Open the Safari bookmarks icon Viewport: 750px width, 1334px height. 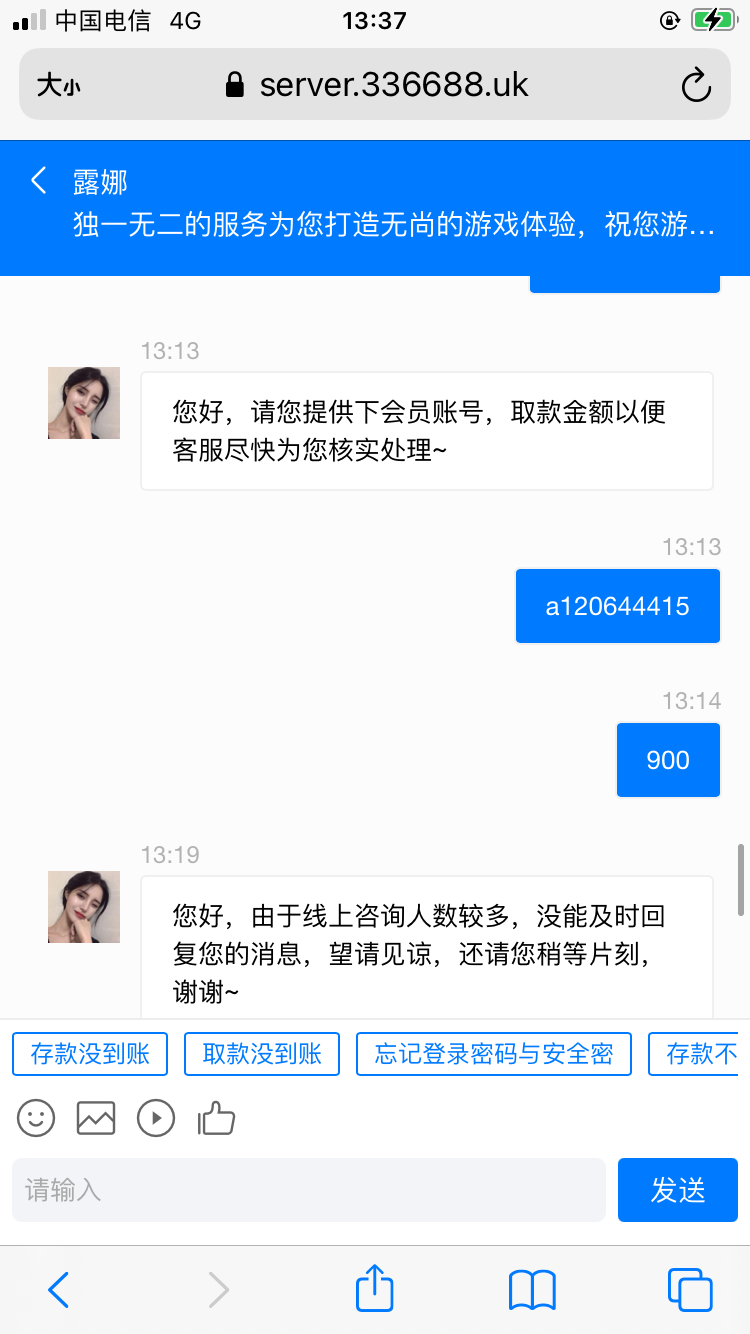click(531, 1290)
